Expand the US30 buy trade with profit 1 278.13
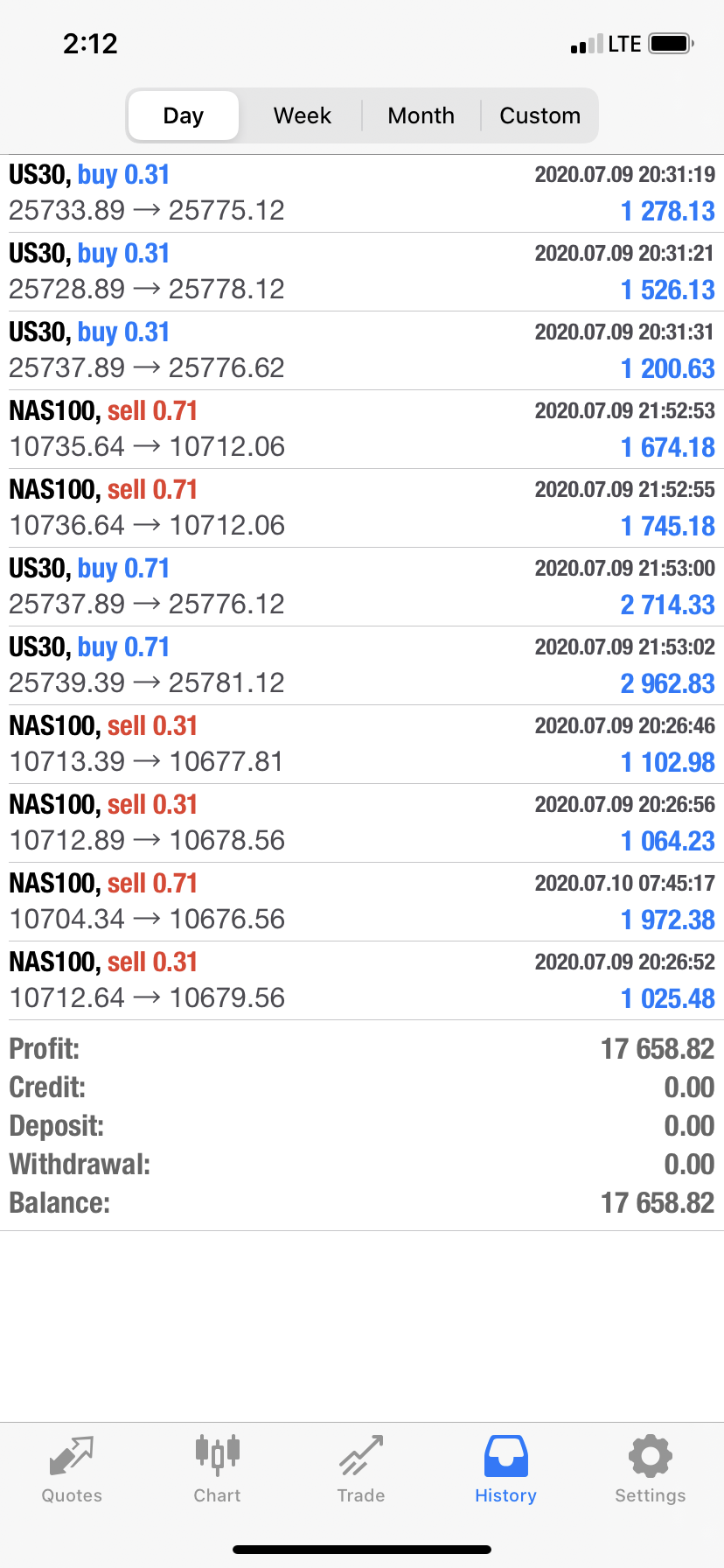The height and width of the screenshot is (1568, 724). (362, 193)
